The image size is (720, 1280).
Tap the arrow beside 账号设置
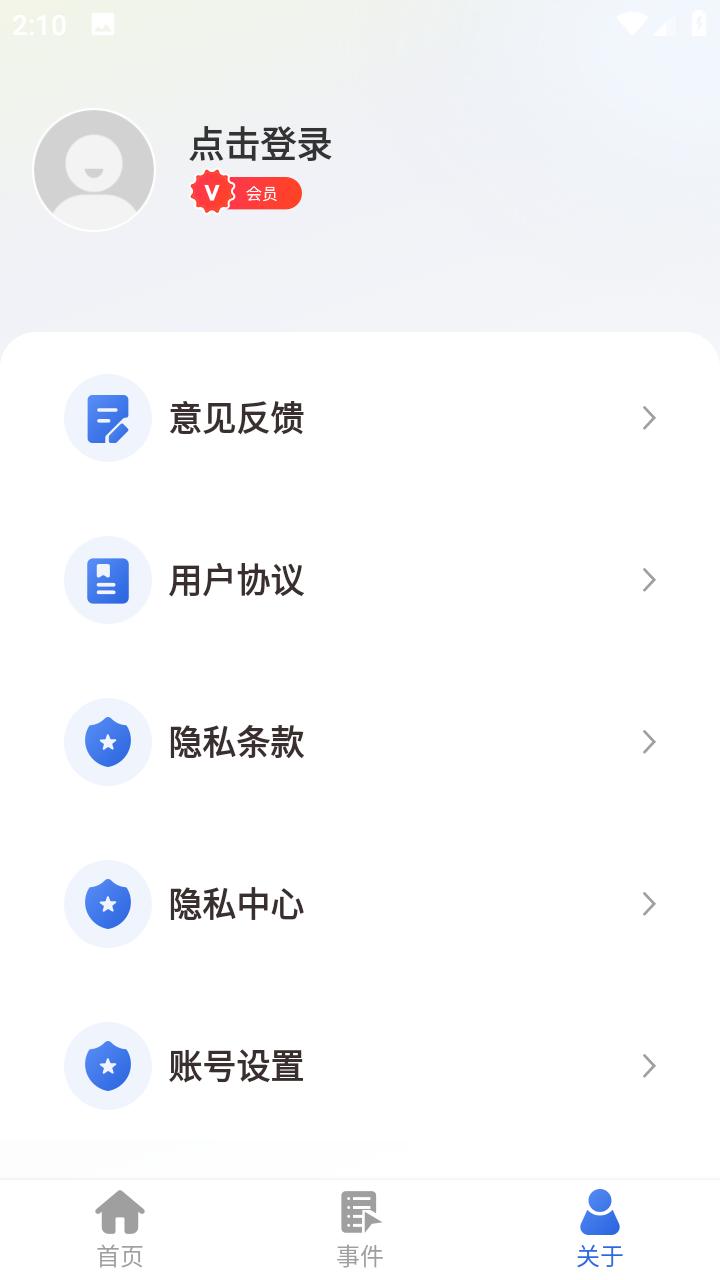(x=649, y=1066)
